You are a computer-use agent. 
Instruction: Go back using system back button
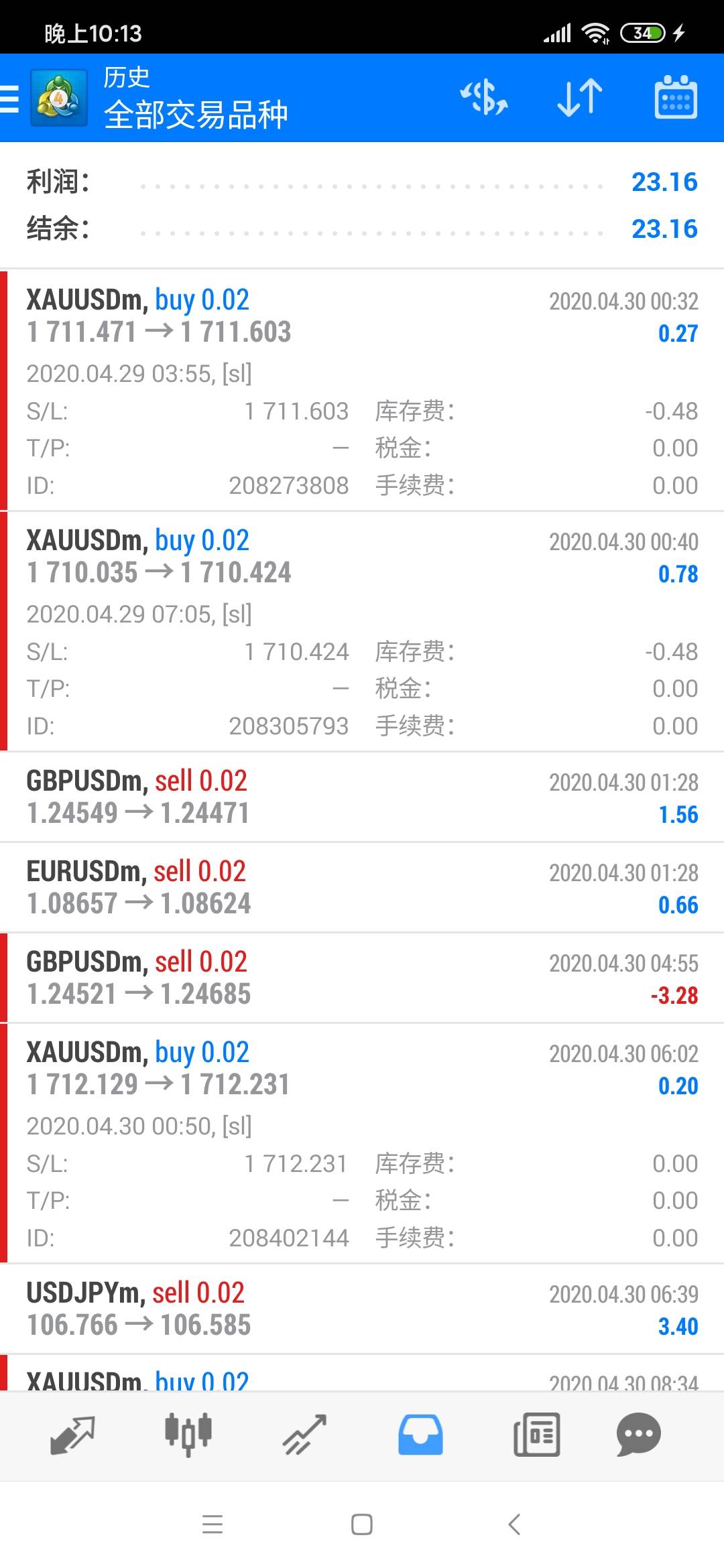click(514, 1524)
